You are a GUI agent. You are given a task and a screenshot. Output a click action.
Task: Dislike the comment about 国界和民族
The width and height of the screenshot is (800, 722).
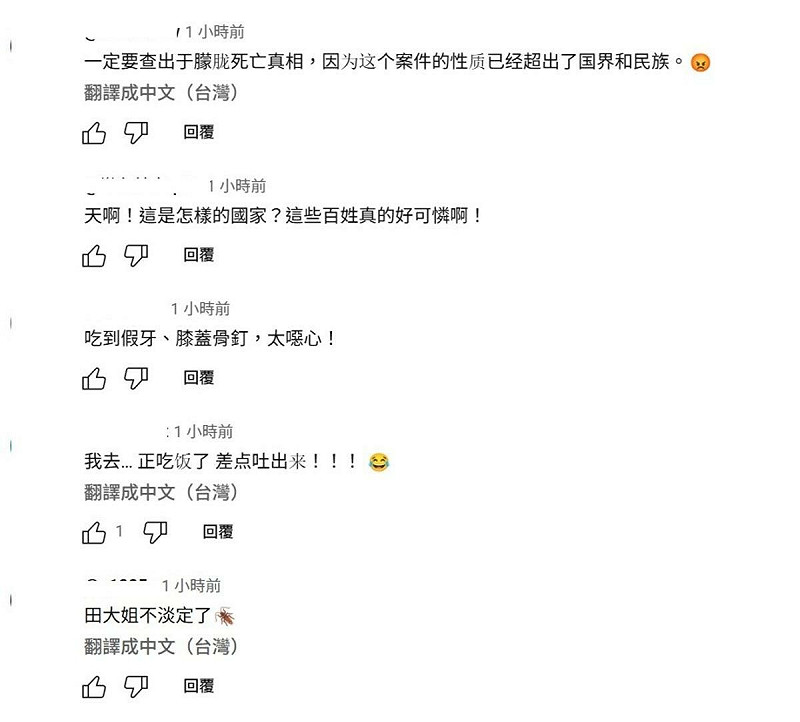pos(136,132)
